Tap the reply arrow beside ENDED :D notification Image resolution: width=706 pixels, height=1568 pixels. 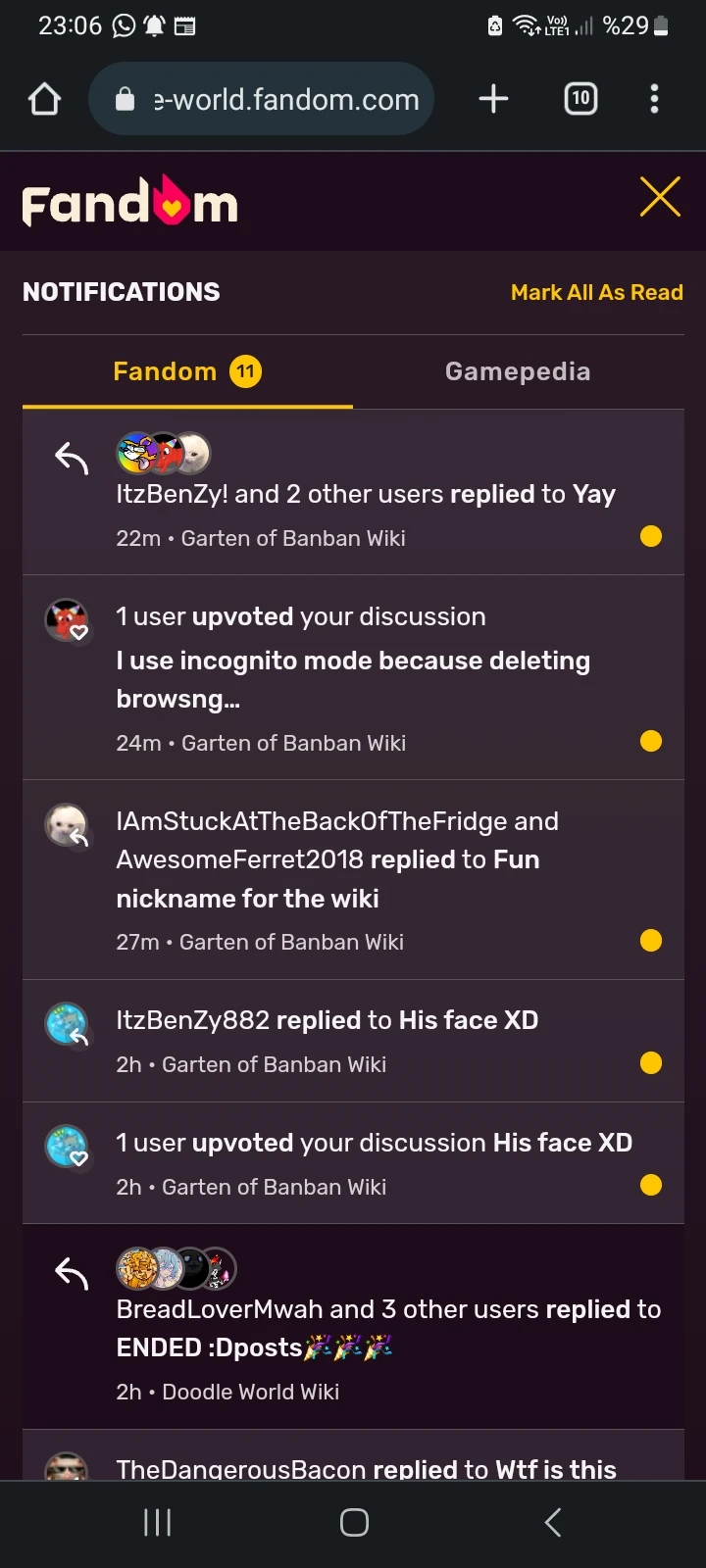(69, 1272)
